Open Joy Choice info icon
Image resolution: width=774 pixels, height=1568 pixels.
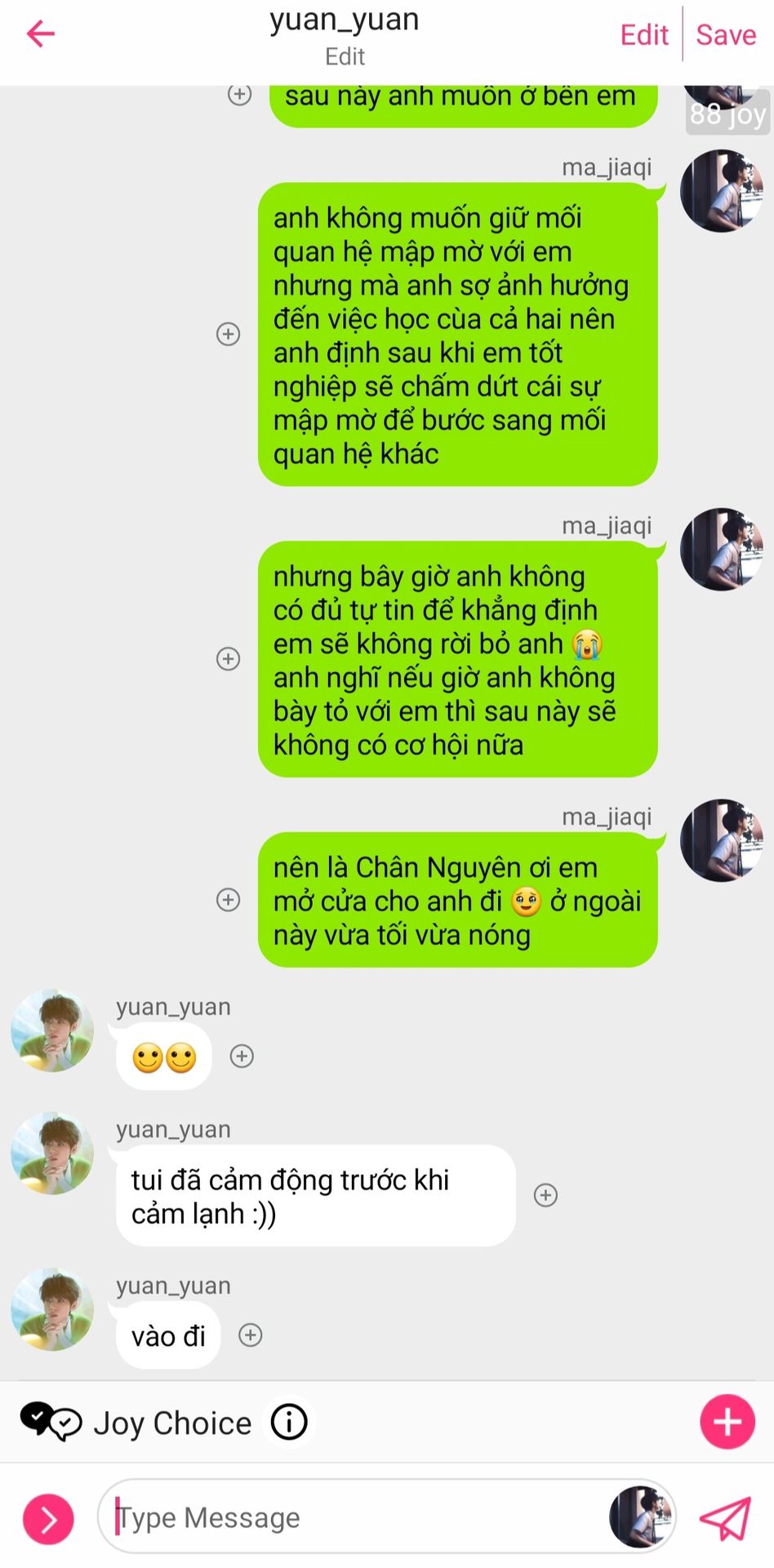[289, 1422]
